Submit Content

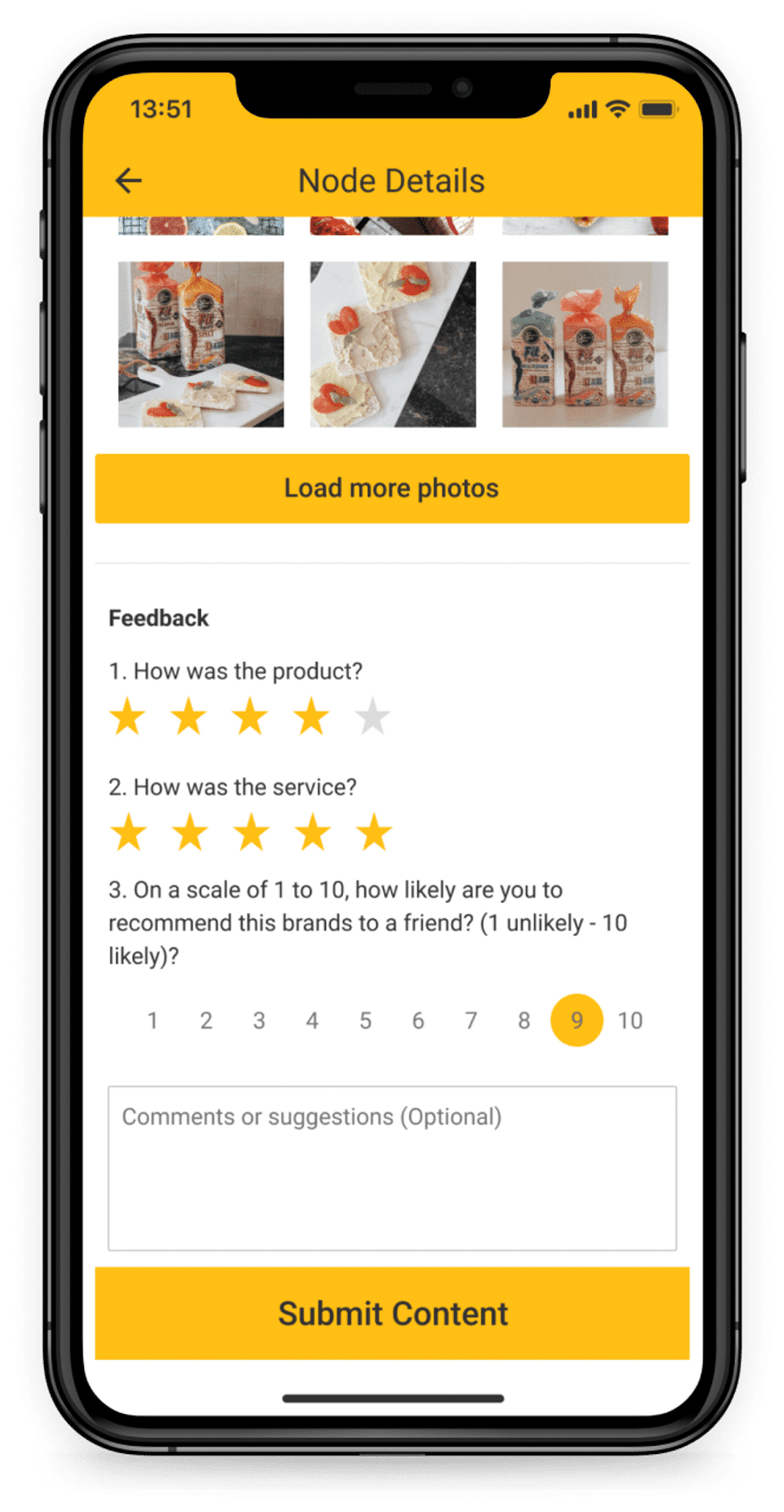pyautogui.click(x=392, y=1314)
